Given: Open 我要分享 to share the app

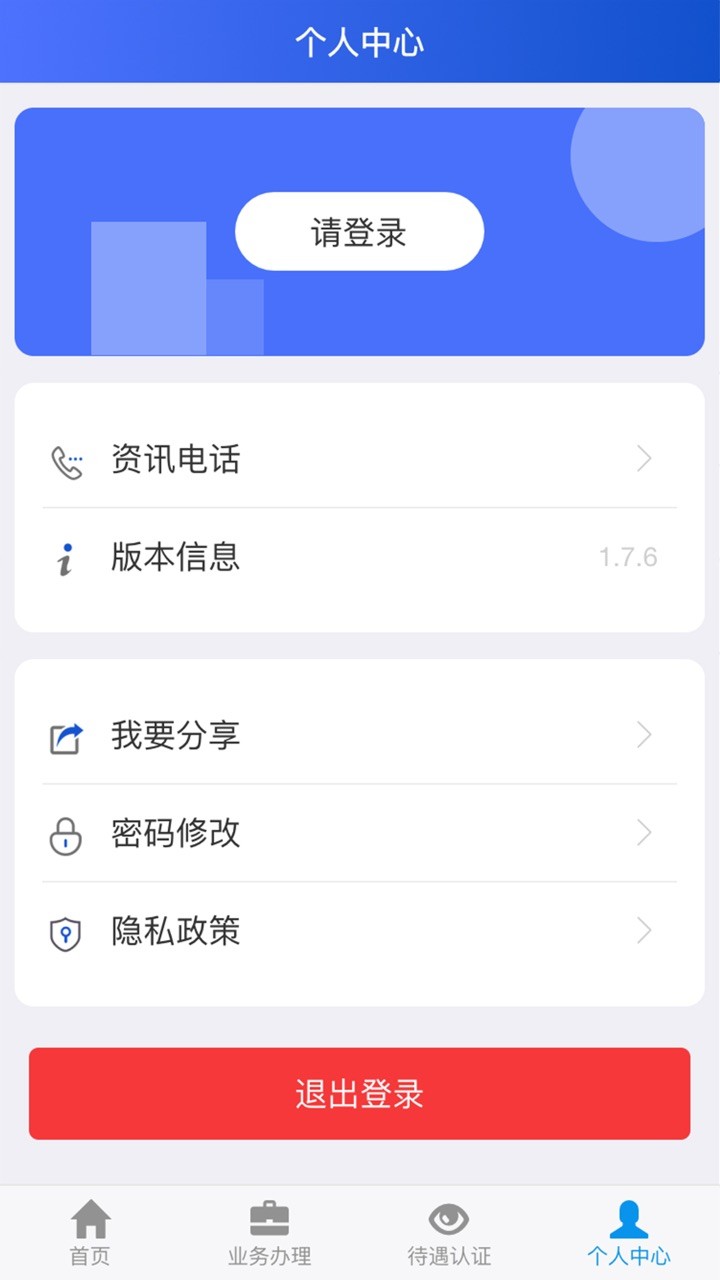Looking at the screenshot, I should coord(359,737).
